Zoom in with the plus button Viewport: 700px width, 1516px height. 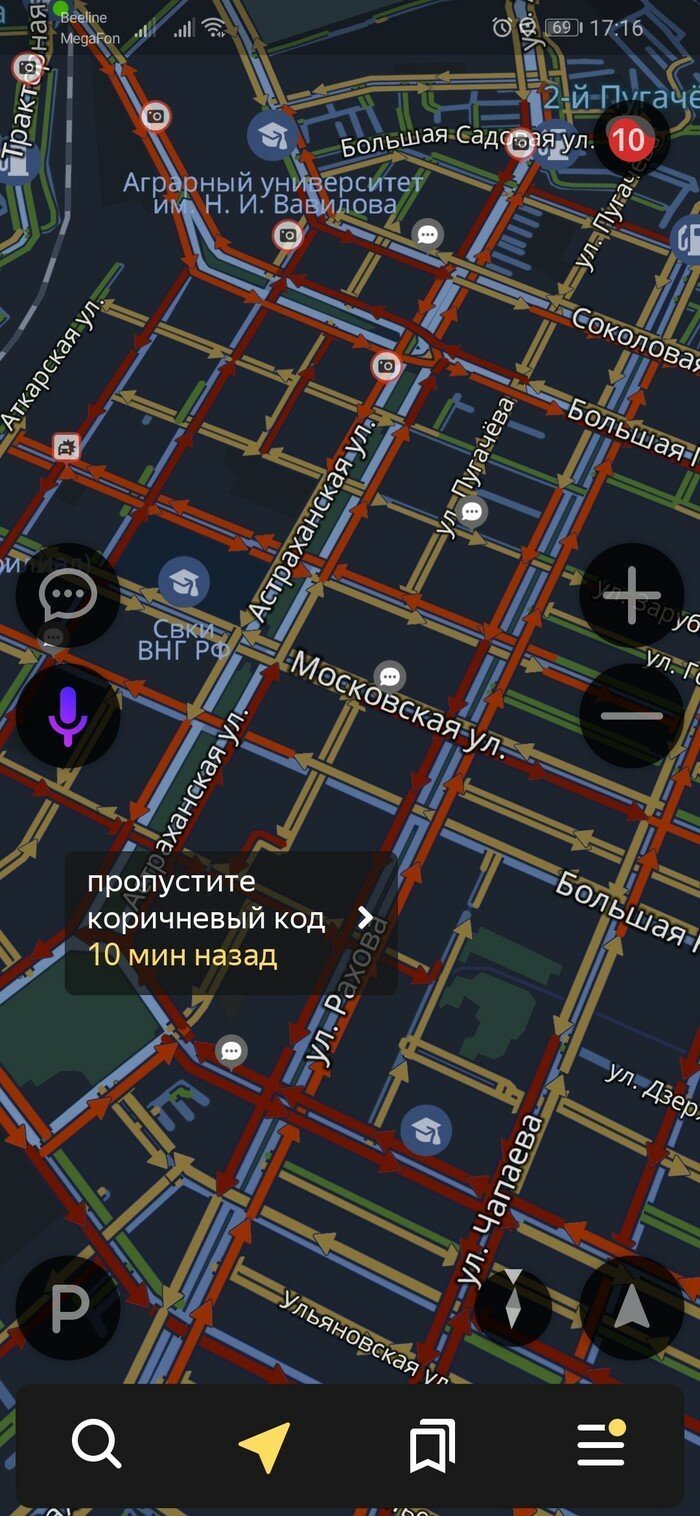click(631, 596)
